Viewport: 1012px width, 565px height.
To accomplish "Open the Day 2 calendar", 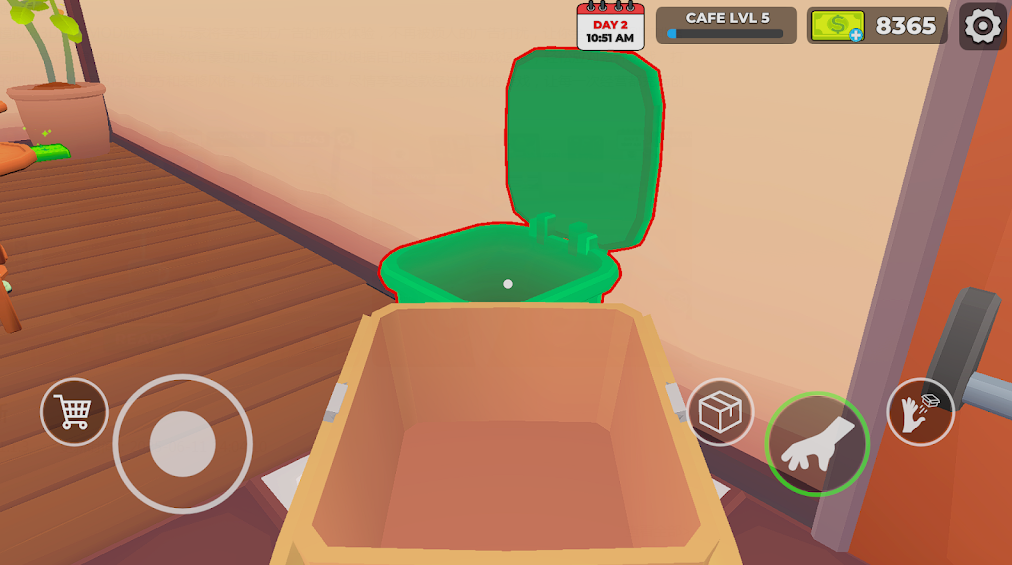I will click(x=610, y=27).
